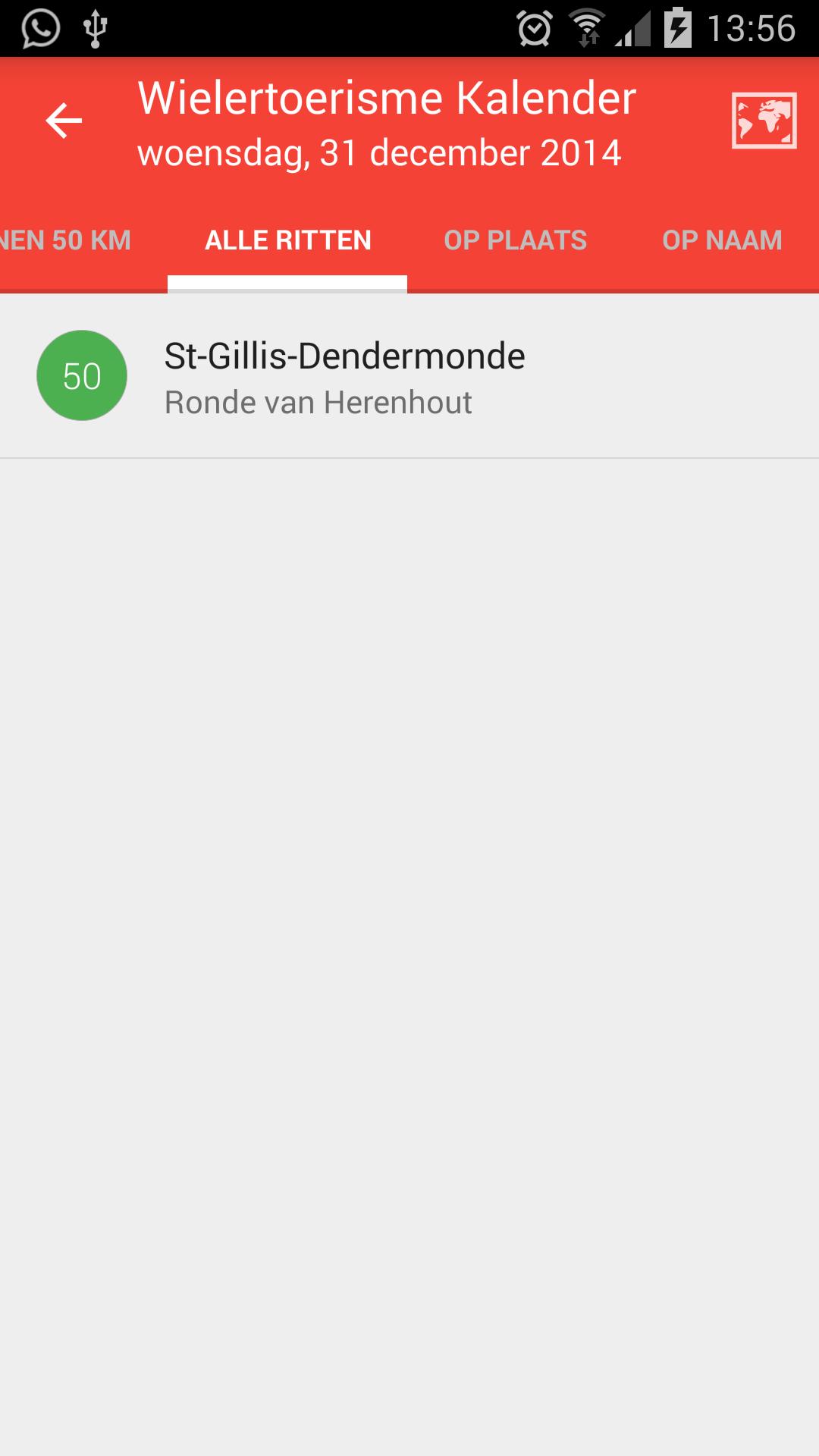Viewport: 819px width, 1456px height.
Task: Switch to the 50 KM tab
Action: pyautogui.click(x=67, y=240)
